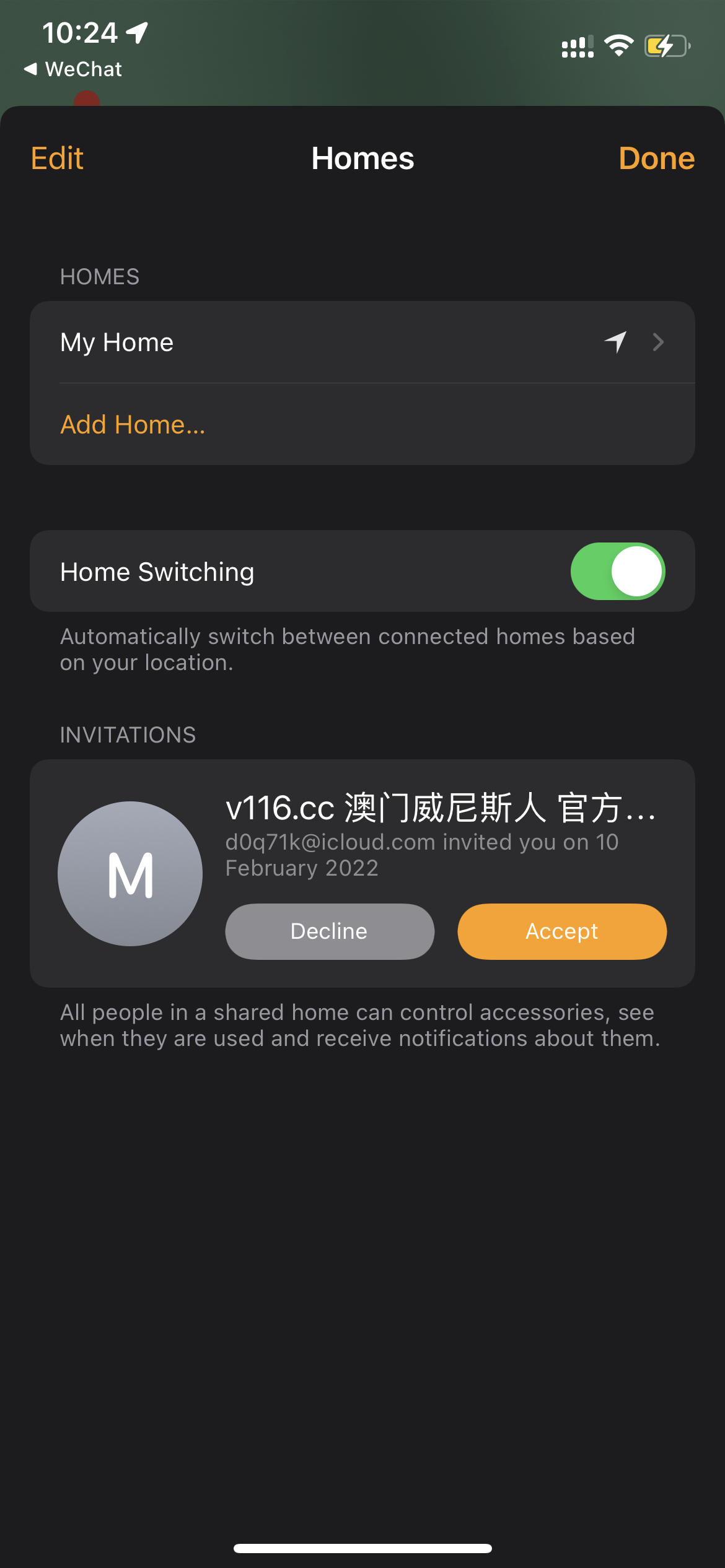Return to WeChat via the back arrow
Image resolution: width=725 pixels, height=1568 pixels.
pyautogui.click(x=72, y=69)
